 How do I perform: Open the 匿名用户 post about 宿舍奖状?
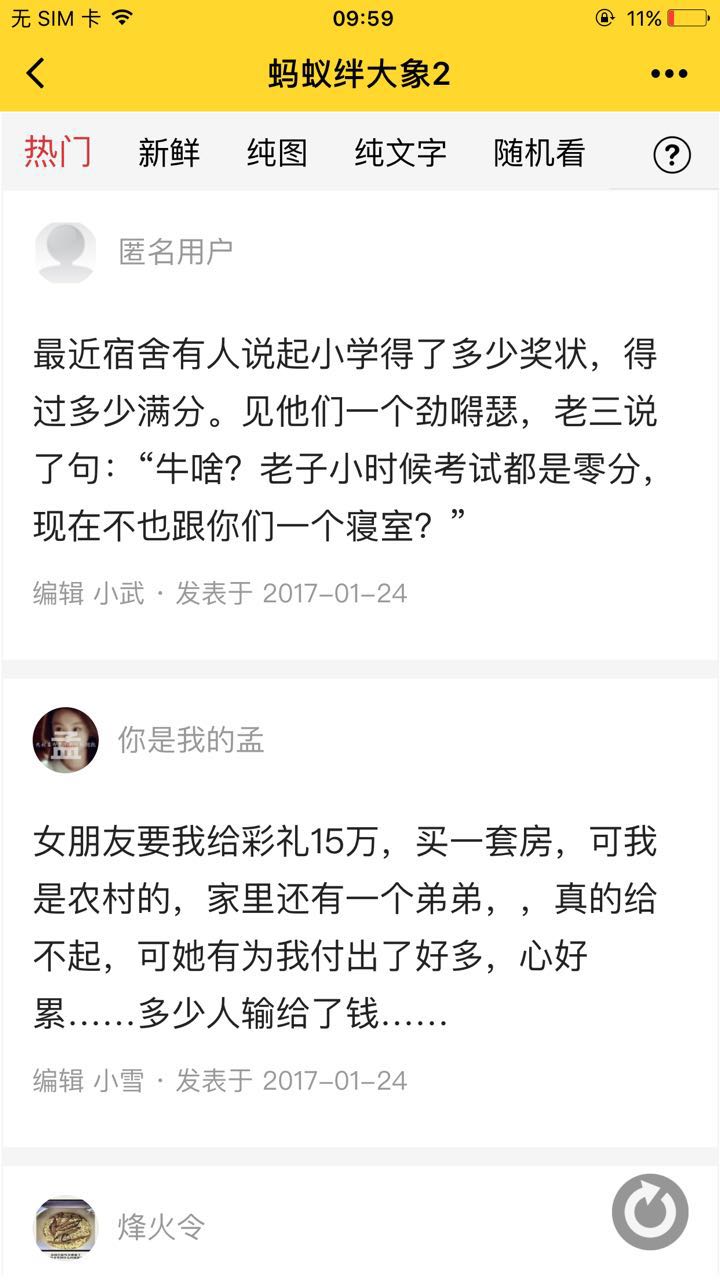(x=345, y=440)
